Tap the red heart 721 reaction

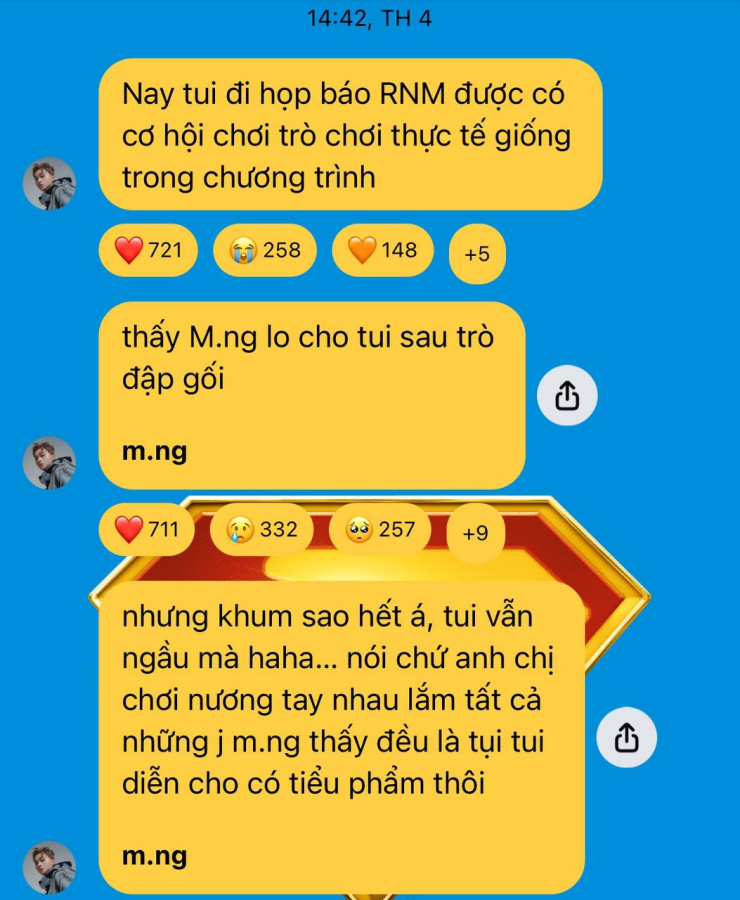click(148, 250)
